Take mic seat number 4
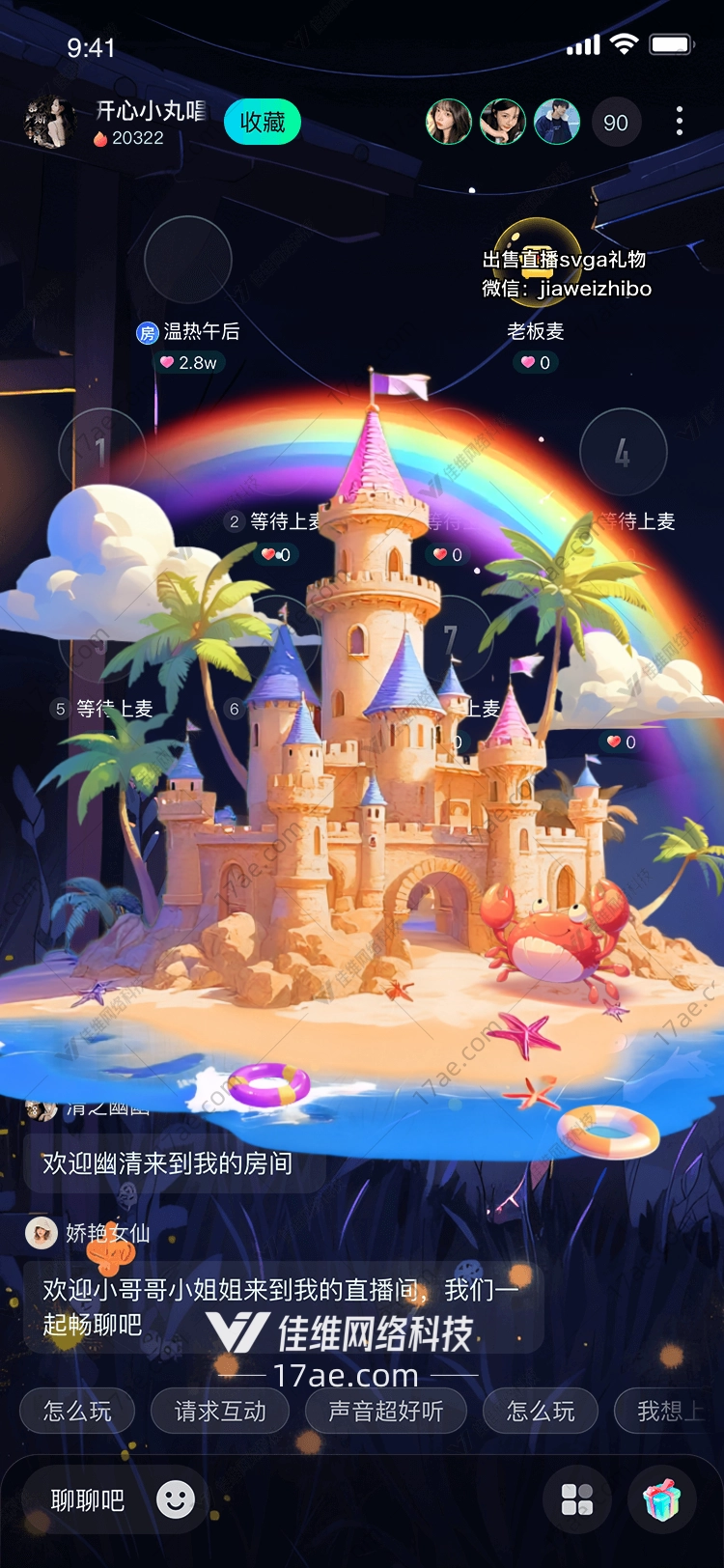 click(623, 452)
